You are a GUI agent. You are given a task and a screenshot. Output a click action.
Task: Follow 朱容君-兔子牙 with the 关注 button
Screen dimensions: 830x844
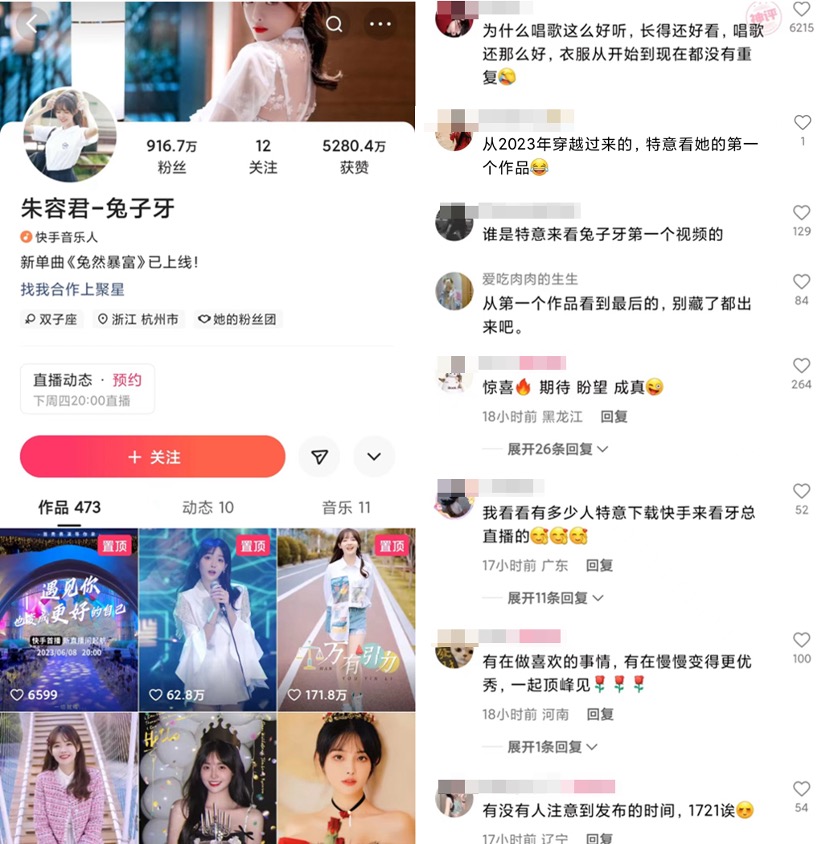click(x=152, y=456)
